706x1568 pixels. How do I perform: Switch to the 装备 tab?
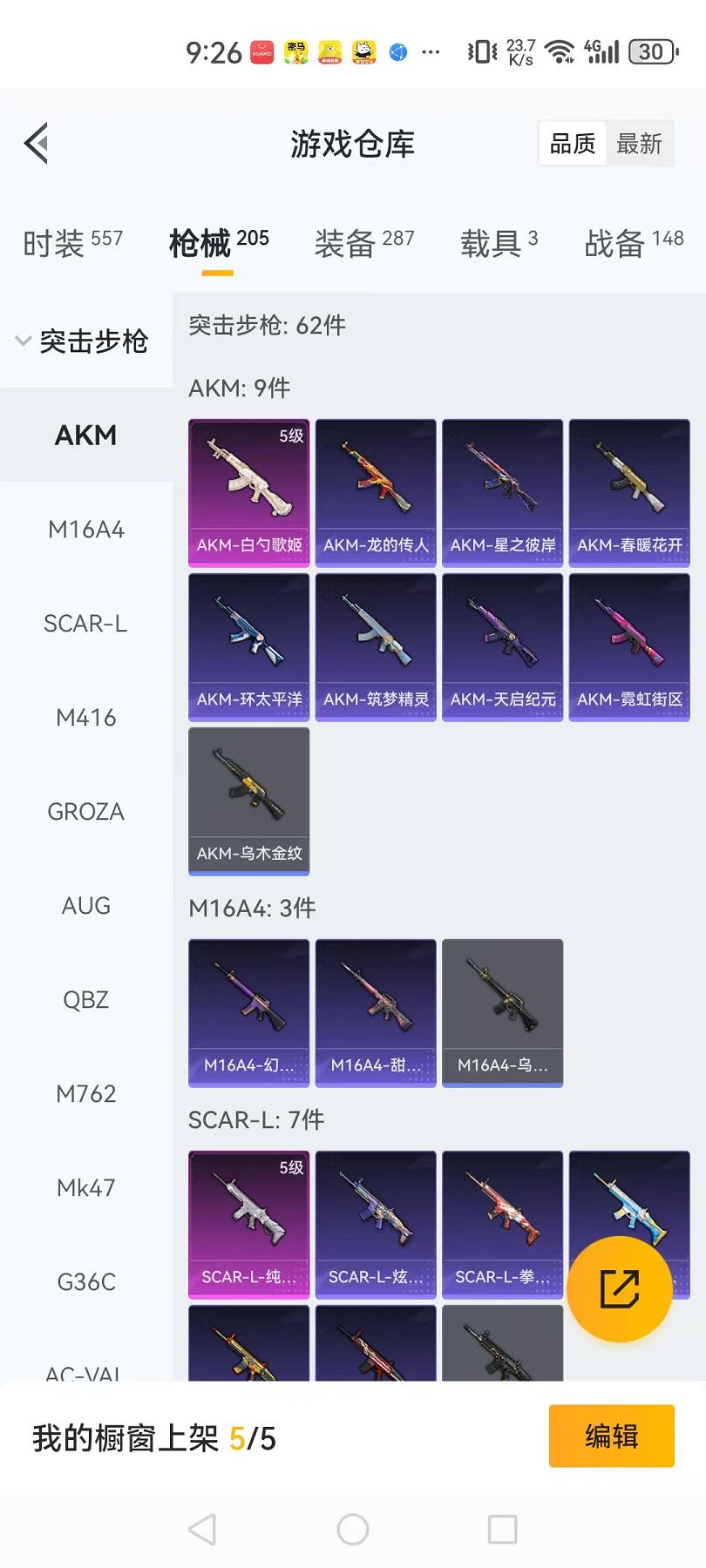tap(363, 243)
